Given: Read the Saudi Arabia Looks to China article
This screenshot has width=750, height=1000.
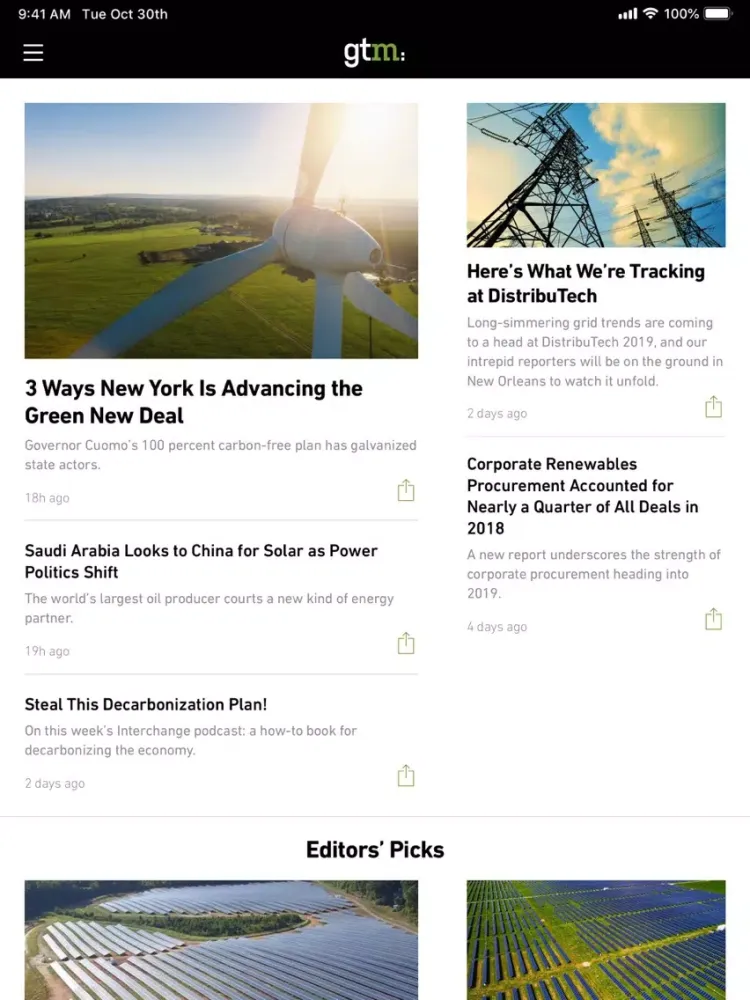Looking at the screenshot, I should [x=201, y=561].
